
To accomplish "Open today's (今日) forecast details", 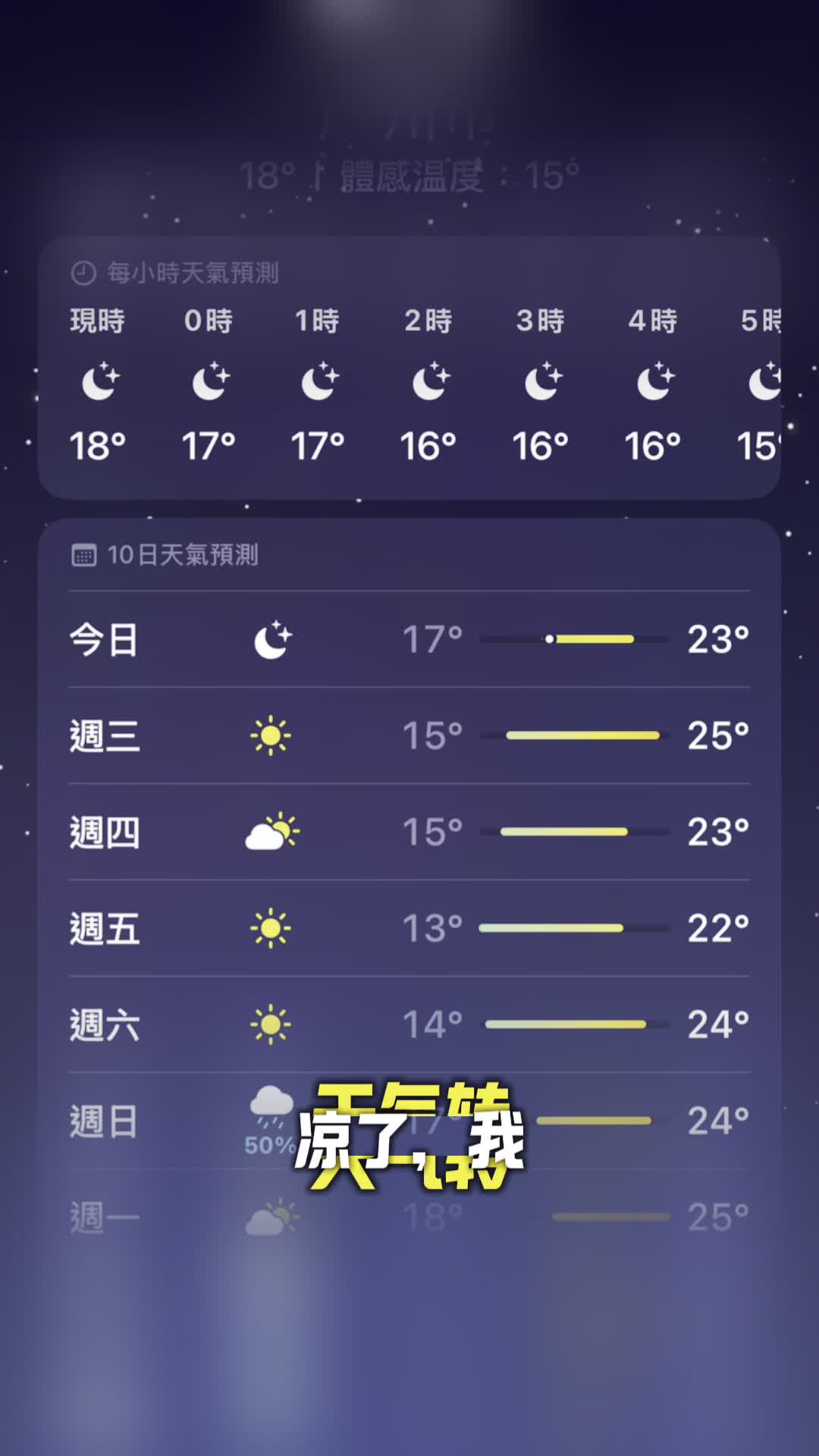I will point(409,639).
